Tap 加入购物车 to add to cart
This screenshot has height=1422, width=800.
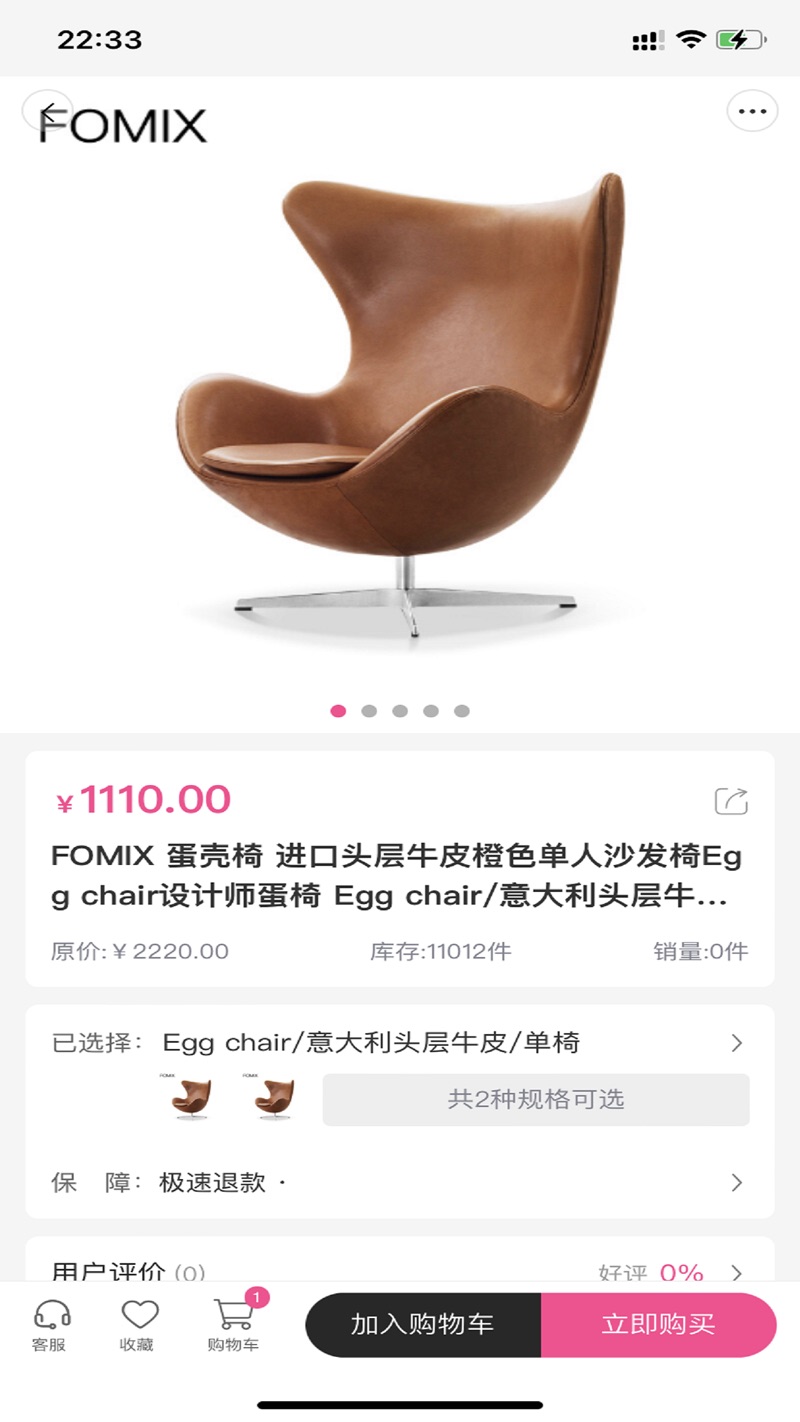coord(423,1325)
